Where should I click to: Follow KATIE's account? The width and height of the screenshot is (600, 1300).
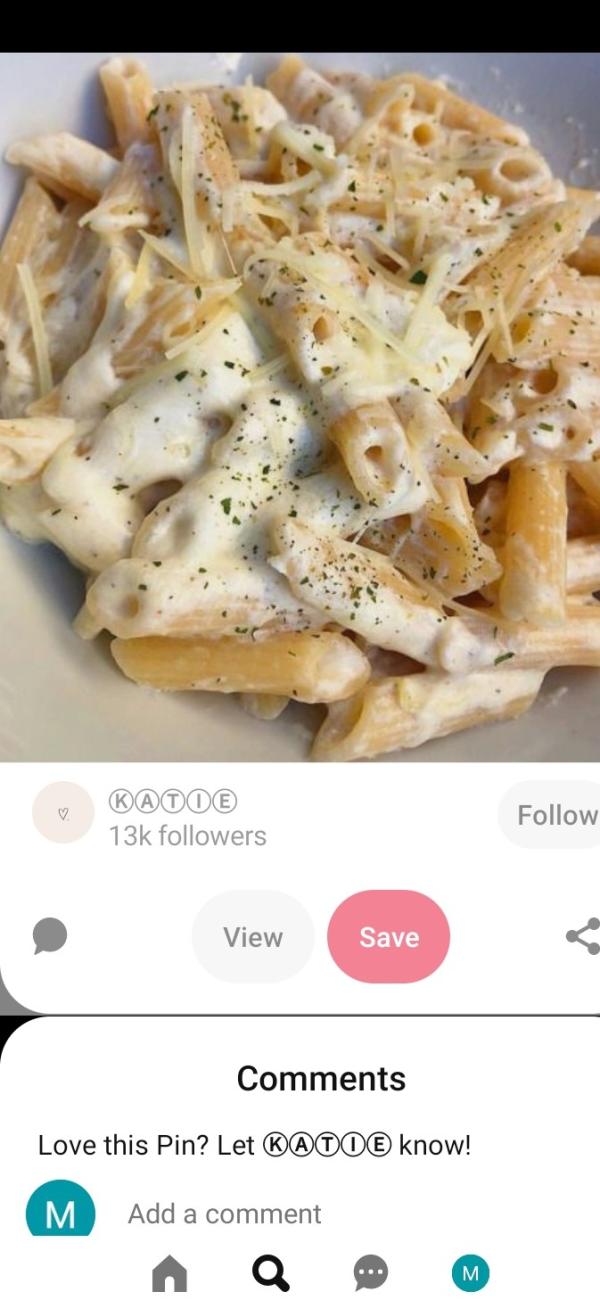click(555, 815)
